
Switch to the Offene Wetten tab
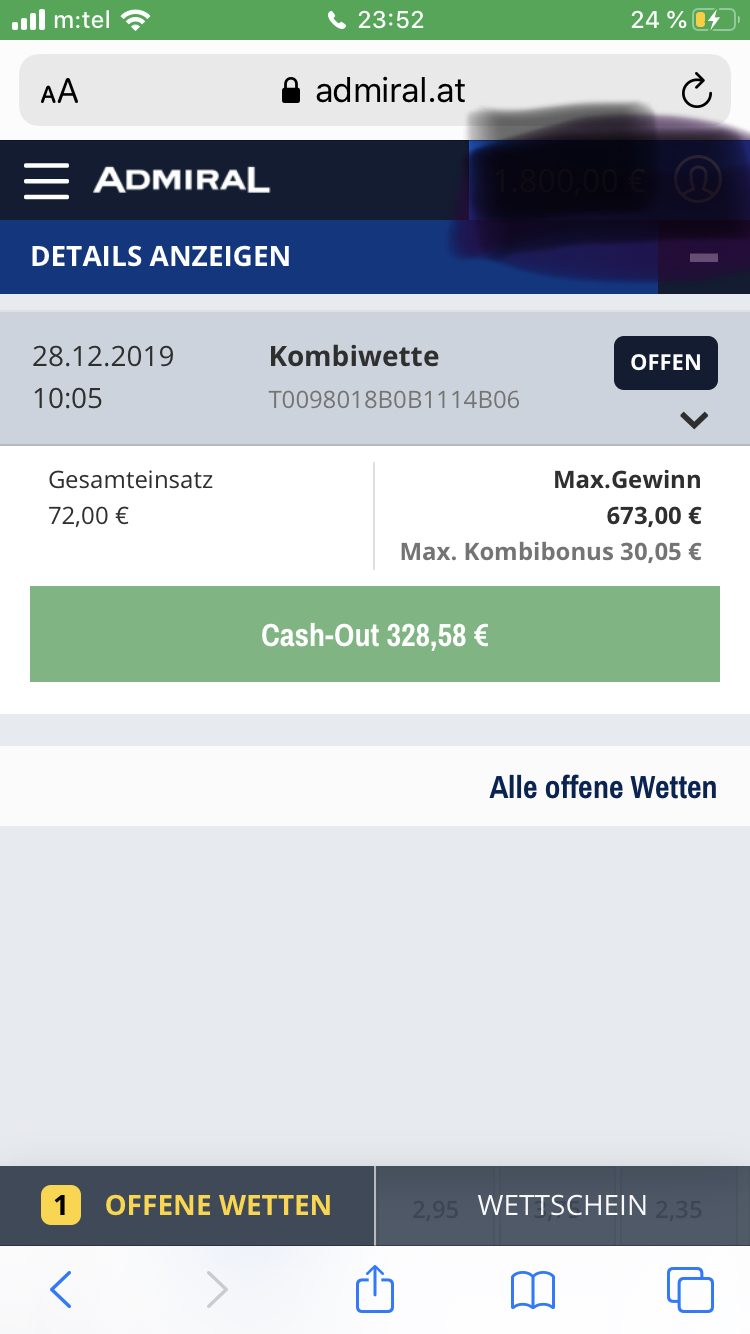tap(187, 1206)
